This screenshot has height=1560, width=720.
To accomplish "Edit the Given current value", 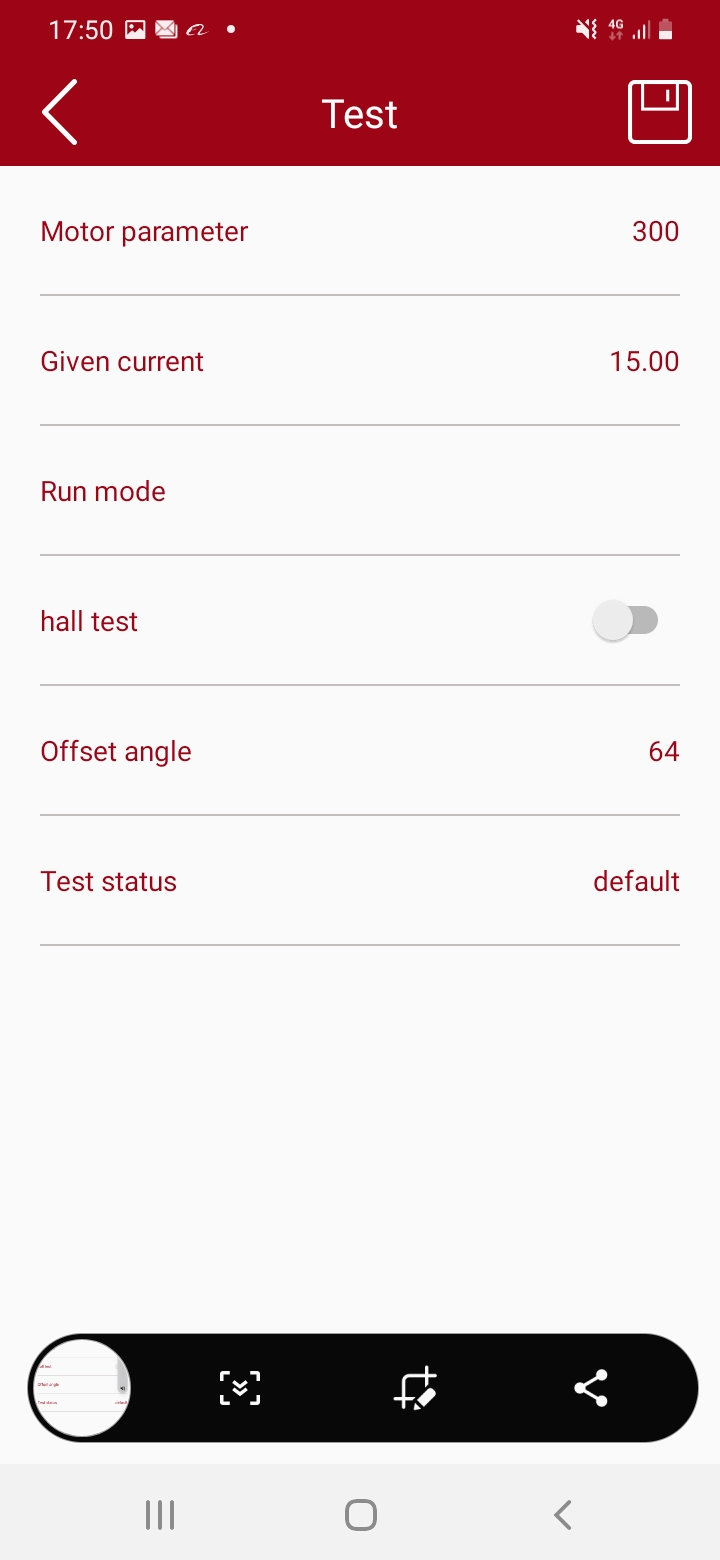I will pyautogui.click(x=360, y=362).
